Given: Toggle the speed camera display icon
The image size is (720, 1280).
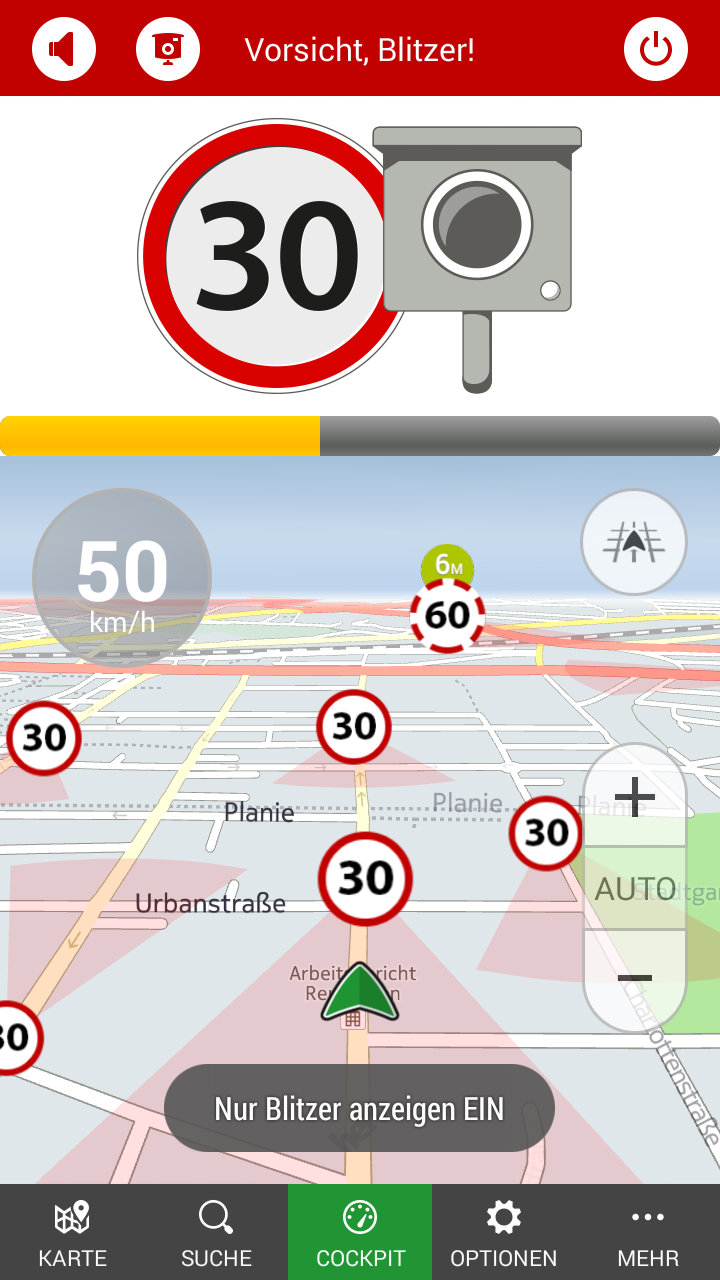Looking at the screenshot, I should [x=168, y=48].
